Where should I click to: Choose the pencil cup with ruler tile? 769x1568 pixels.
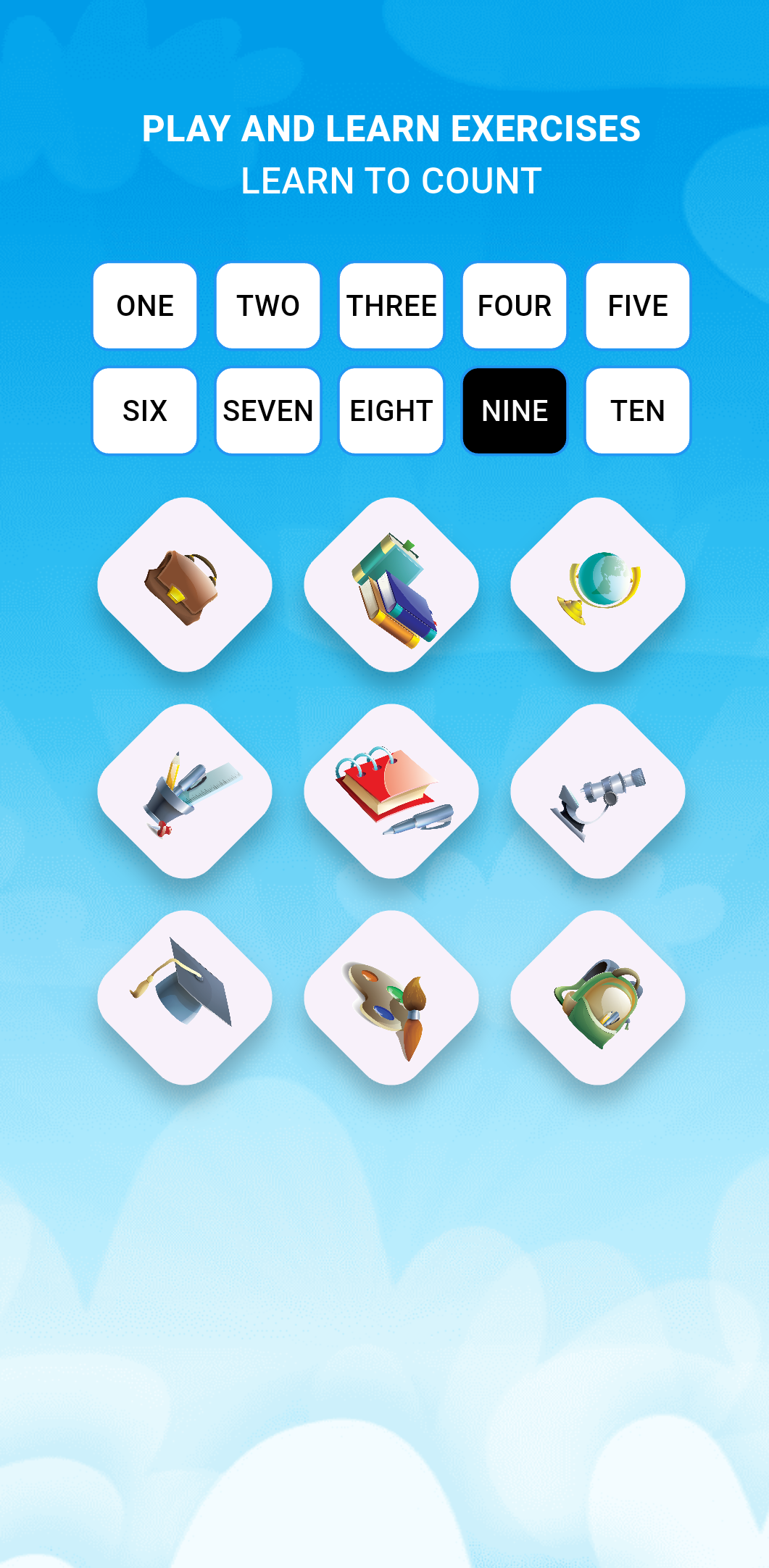coord(185,791)
